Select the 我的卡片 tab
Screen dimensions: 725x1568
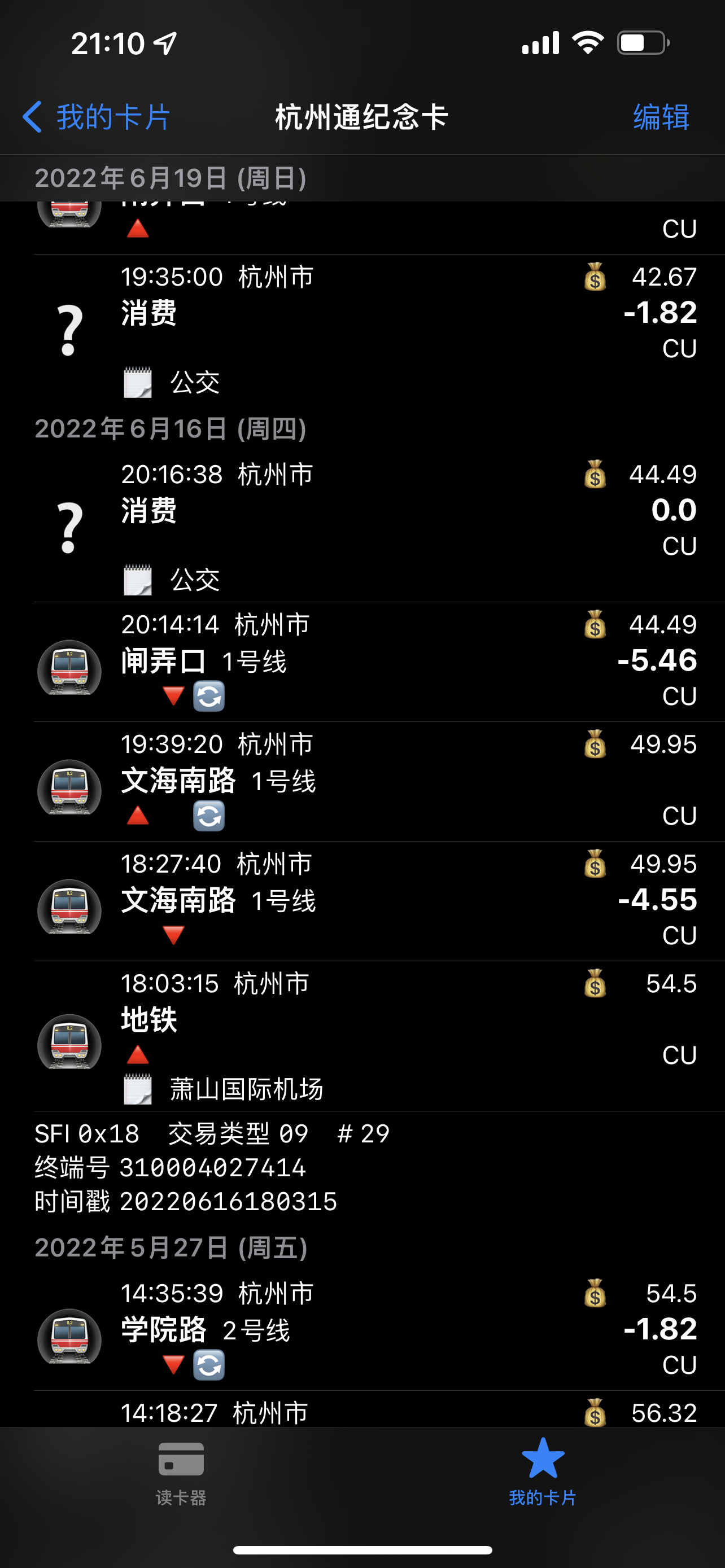click(x=543, y=1472)
